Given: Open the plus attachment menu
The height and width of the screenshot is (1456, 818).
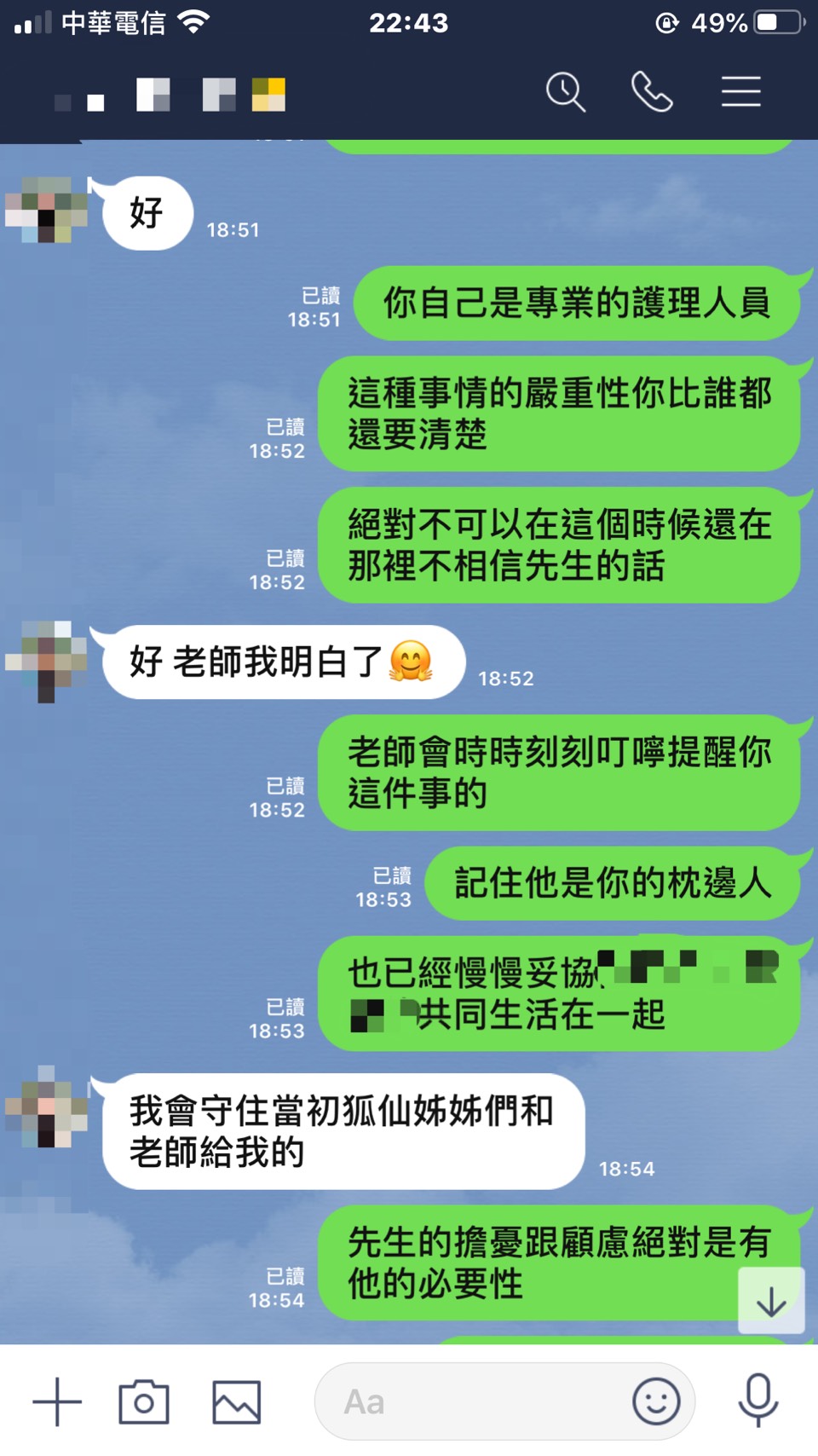Looking at the screenshot, I should pyautogui.click(x=57, y=1401).
